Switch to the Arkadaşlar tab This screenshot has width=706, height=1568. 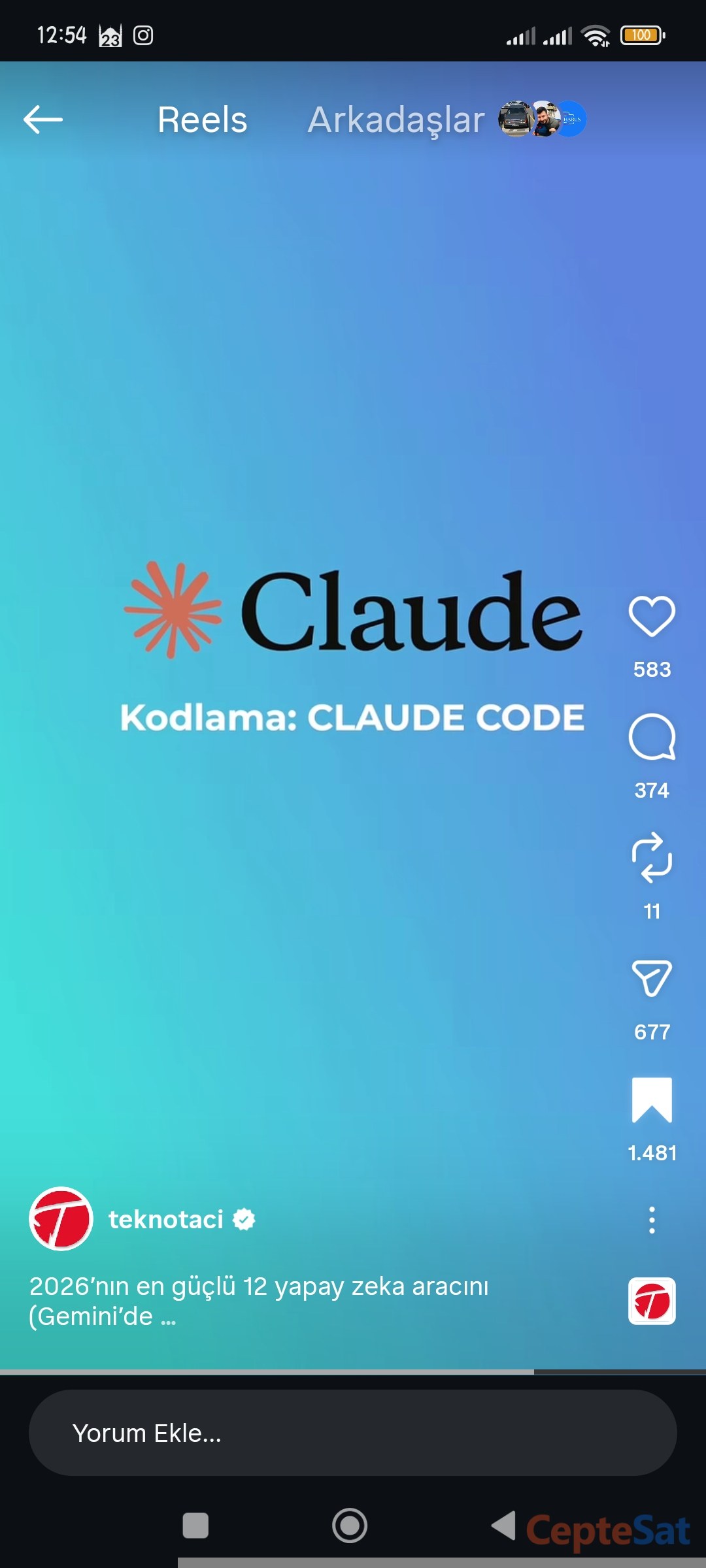point(396,120)
